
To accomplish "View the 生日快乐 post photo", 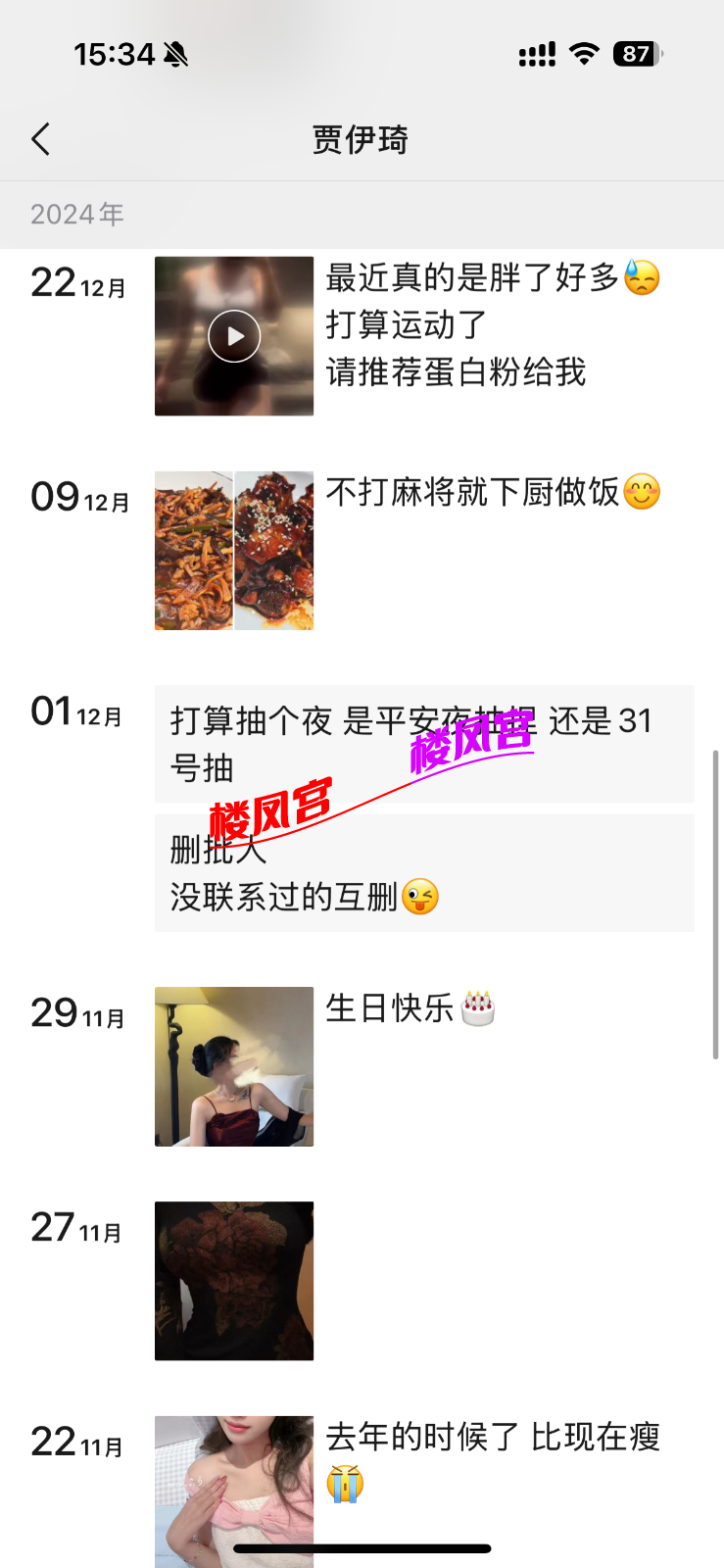I will (234, 1066).
